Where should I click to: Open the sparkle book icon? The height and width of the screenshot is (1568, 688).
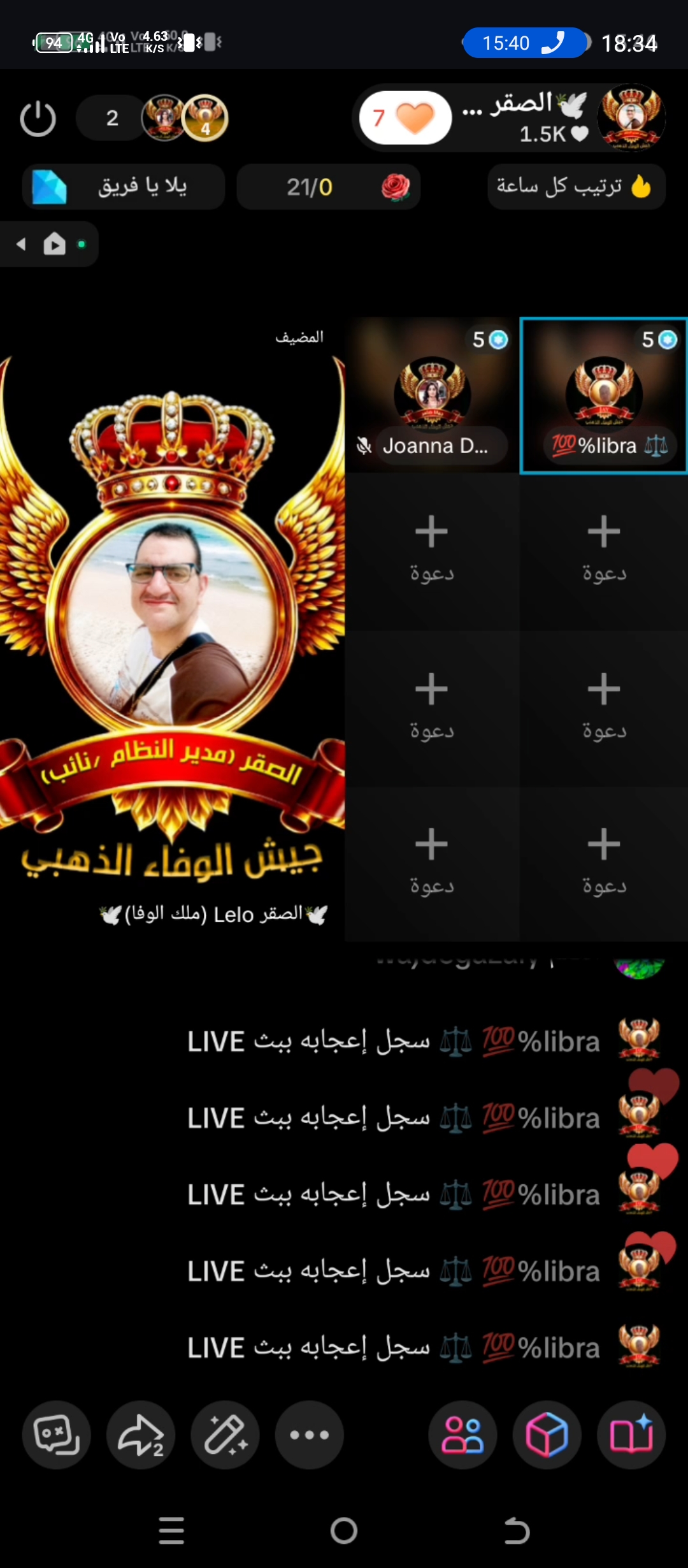coord(631,1435)
